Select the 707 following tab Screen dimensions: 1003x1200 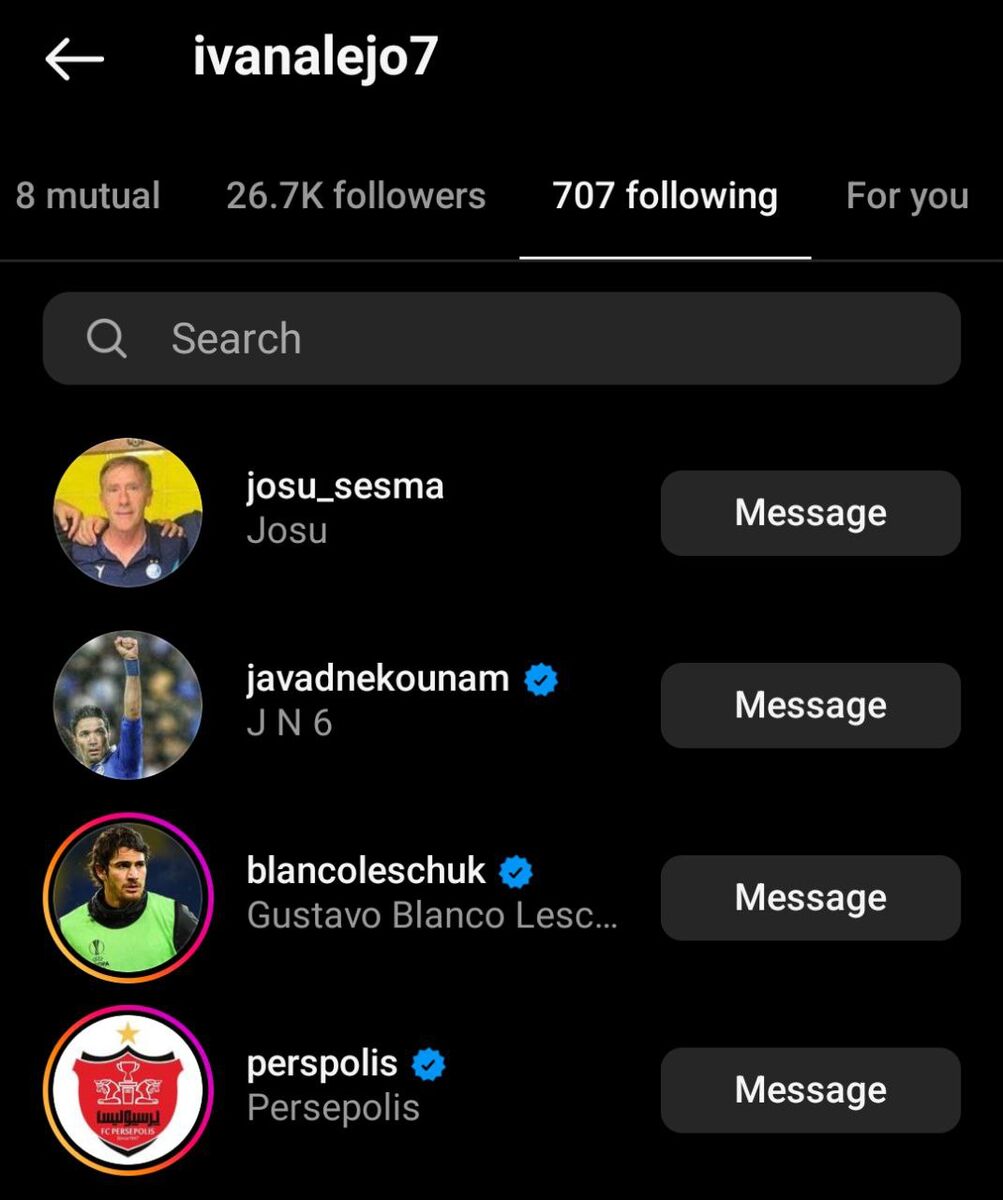point(665,197)
